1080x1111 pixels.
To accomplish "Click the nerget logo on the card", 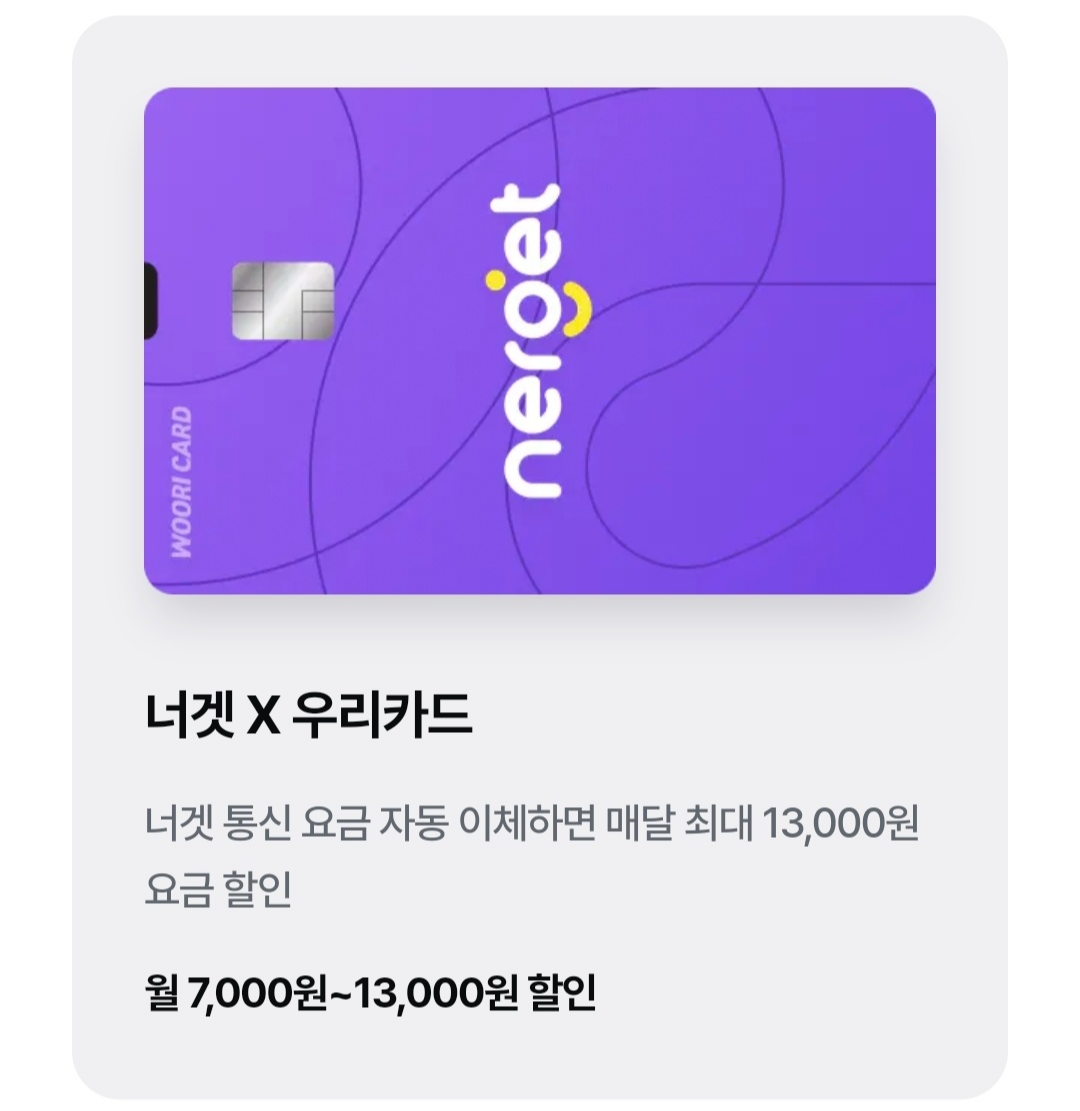I will [530, 340].
